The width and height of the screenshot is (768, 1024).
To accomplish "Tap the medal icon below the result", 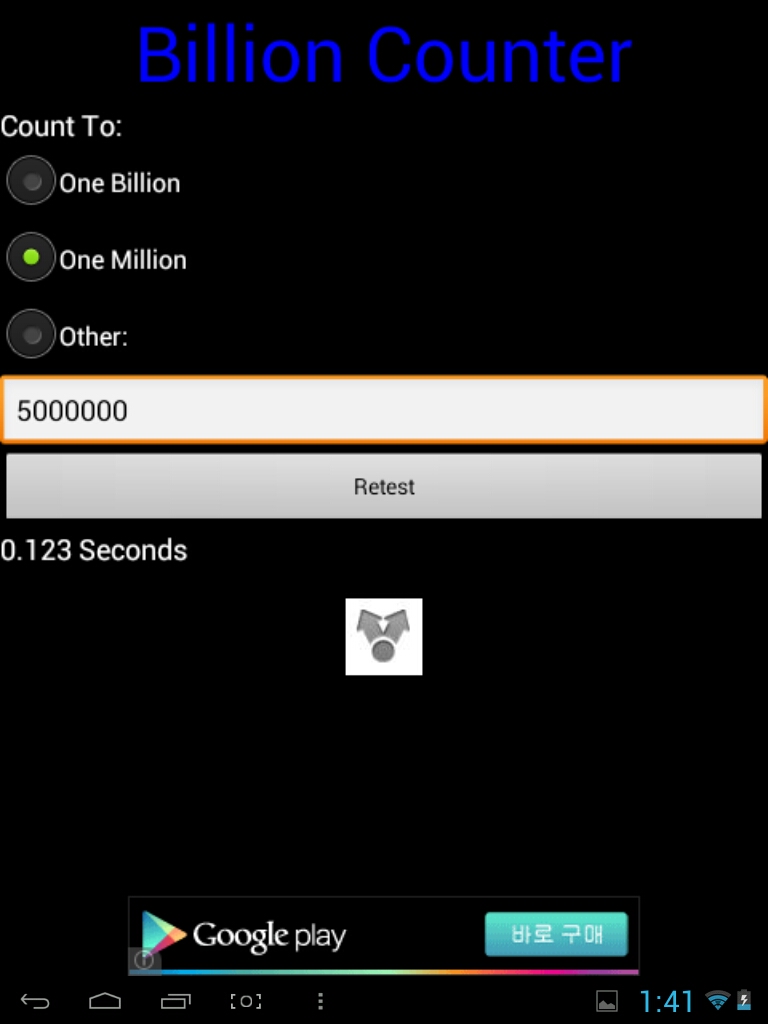I will point(384,637).
